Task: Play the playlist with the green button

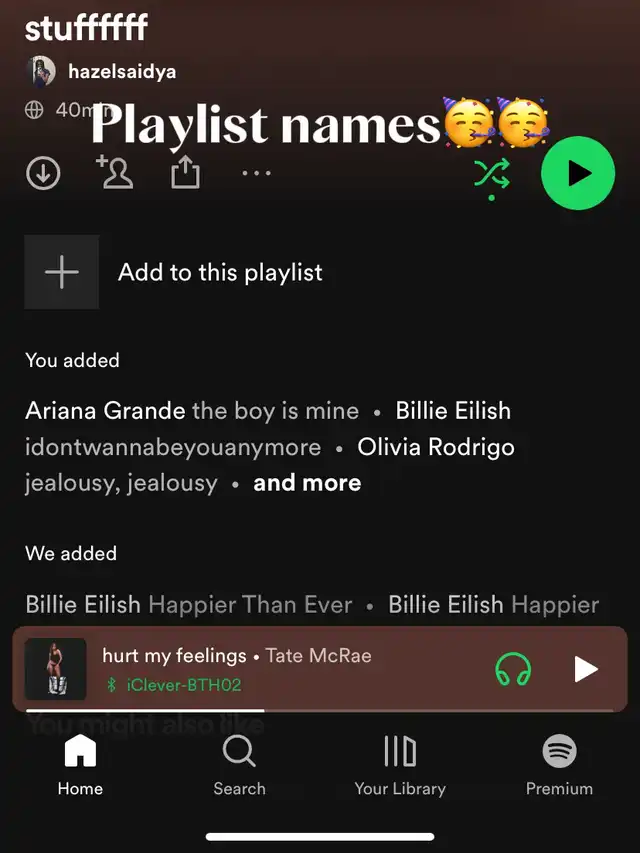Action: (577, 174)
